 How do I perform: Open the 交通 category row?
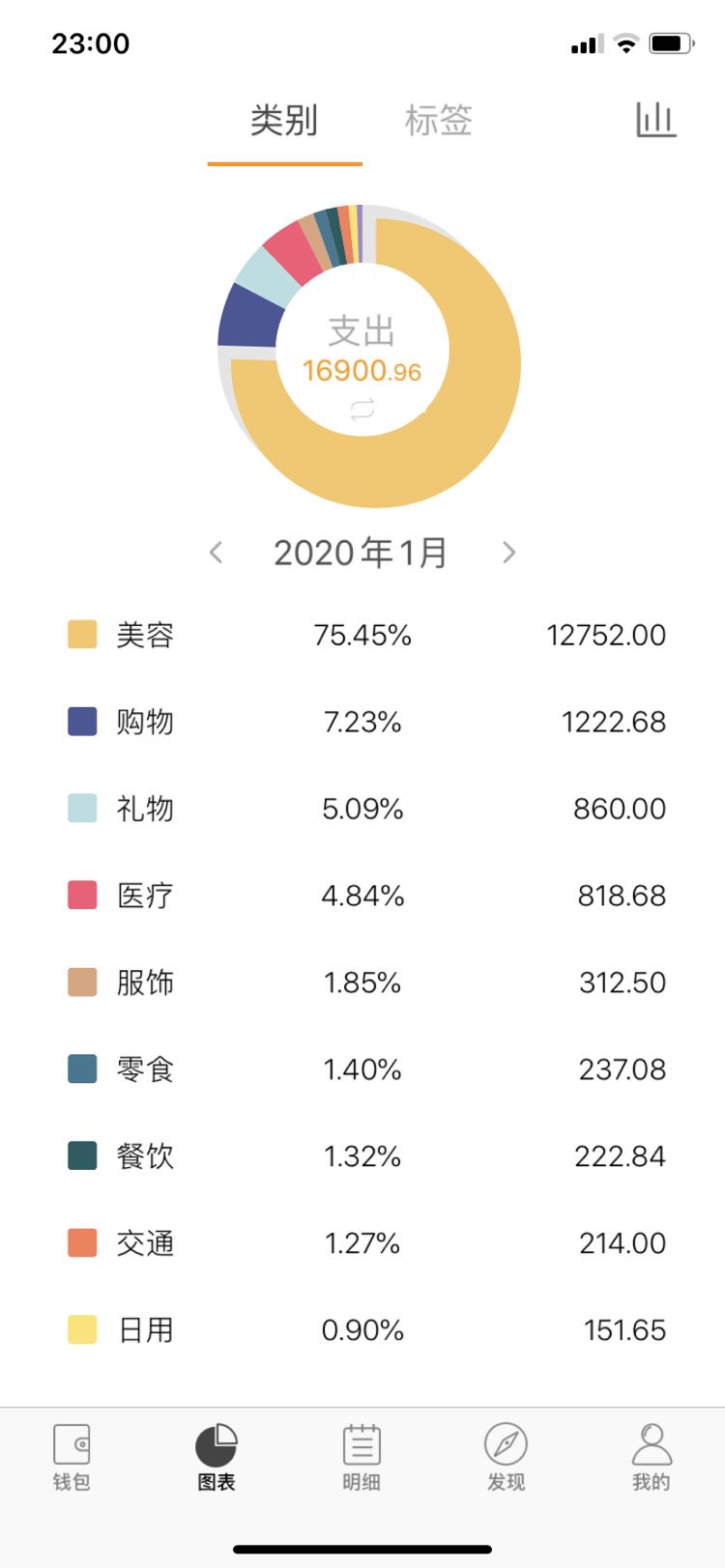click(362, 1243)
